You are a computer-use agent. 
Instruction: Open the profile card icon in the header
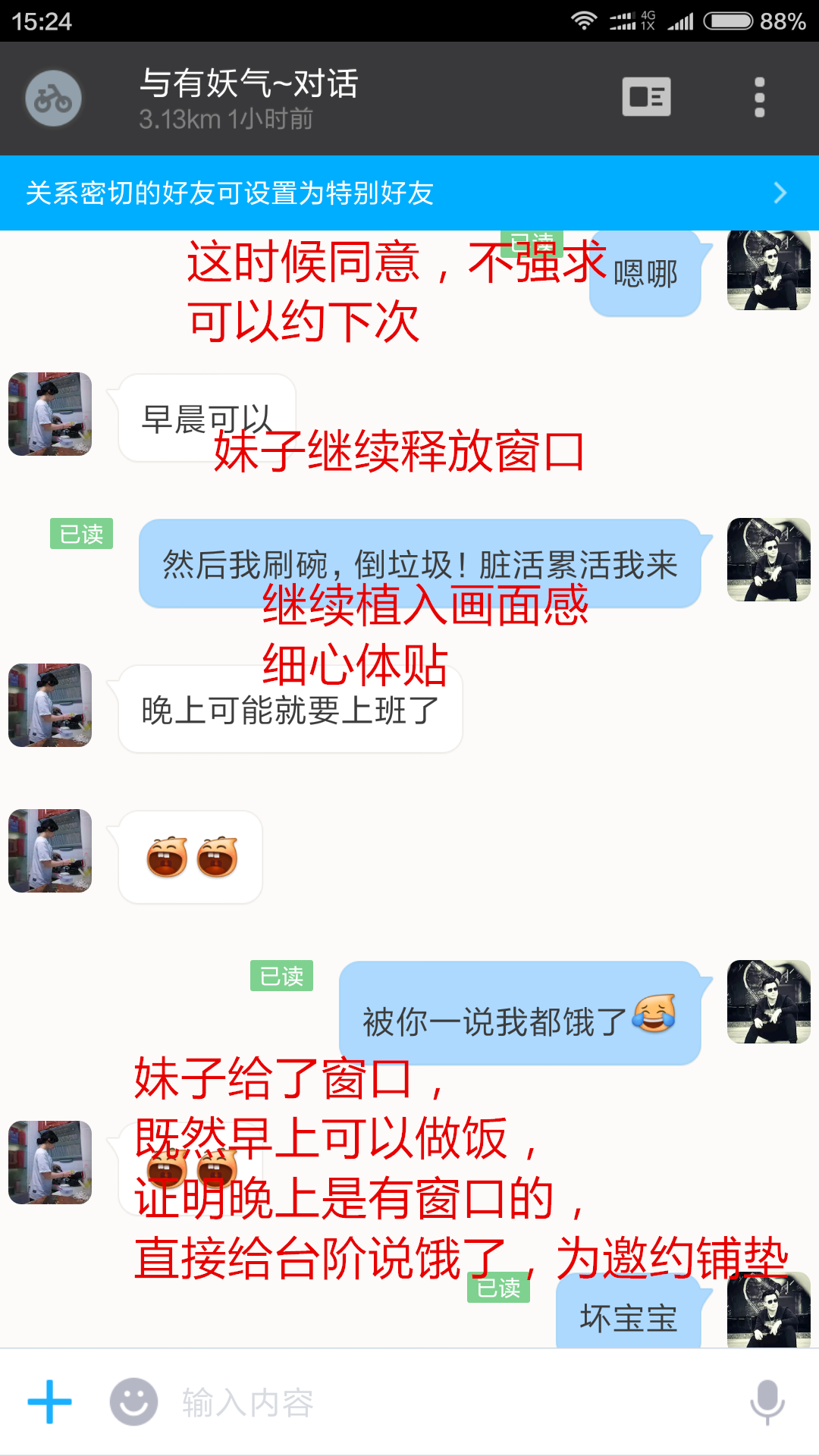(646, 97)
